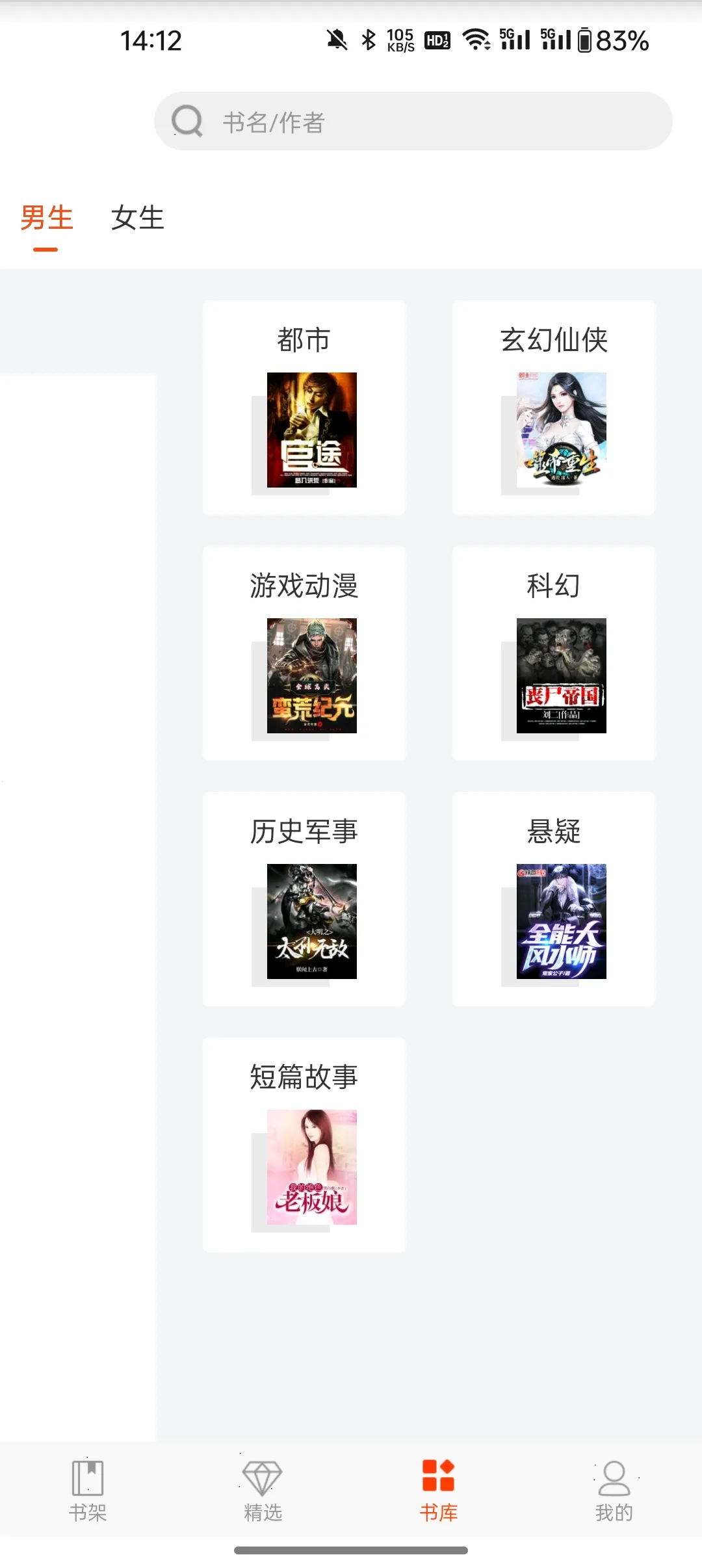702x1568 pixels.
Task: Open the 都市 category card
Action: click(304, 408)
